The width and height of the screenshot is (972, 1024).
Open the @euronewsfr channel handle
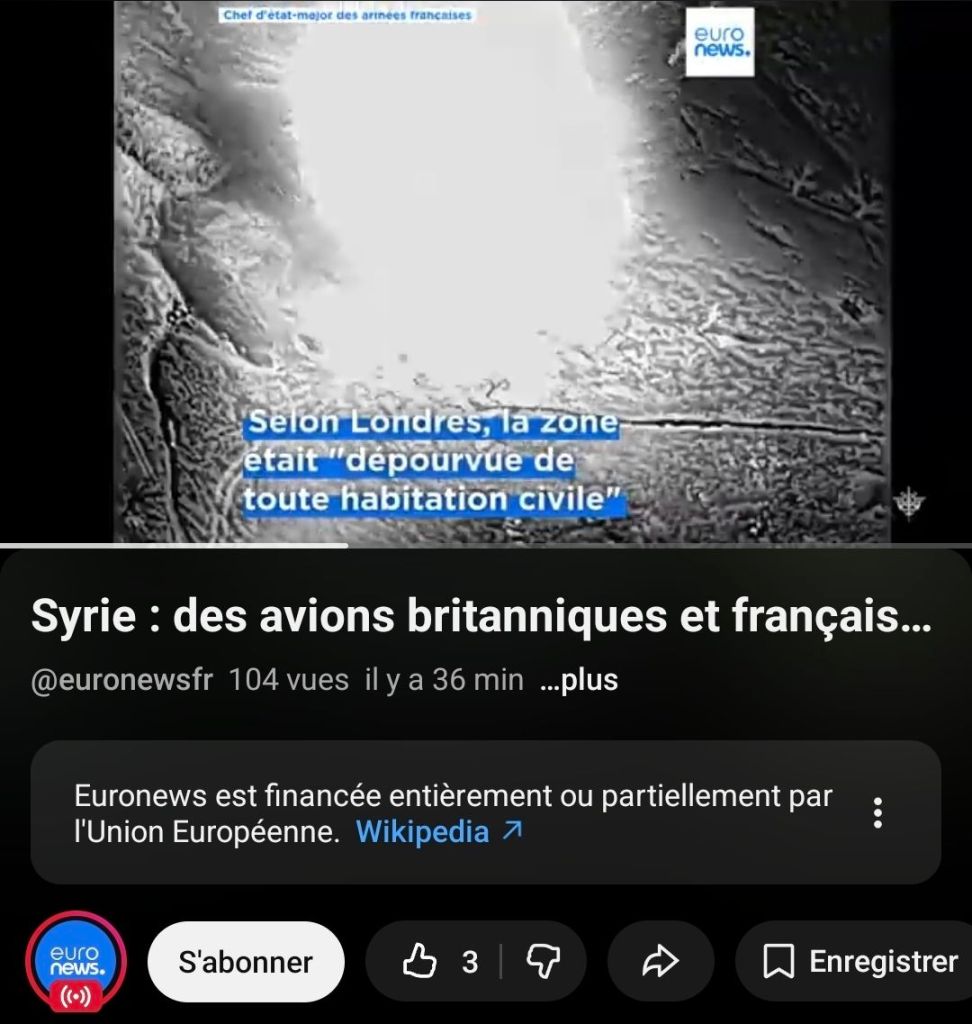click(x=121, y=680)
